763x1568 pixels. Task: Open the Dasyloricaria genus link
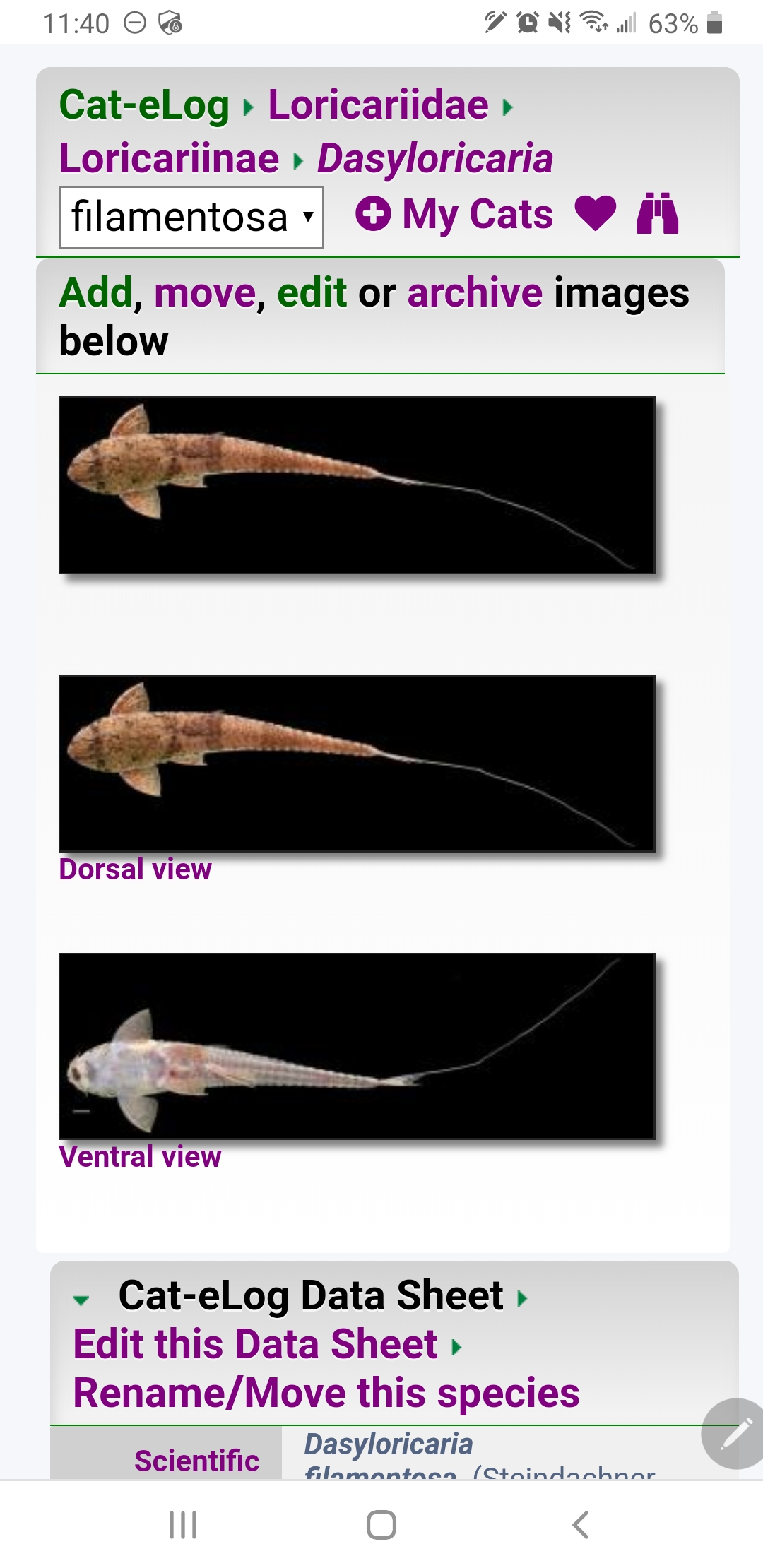click(434, 158)
